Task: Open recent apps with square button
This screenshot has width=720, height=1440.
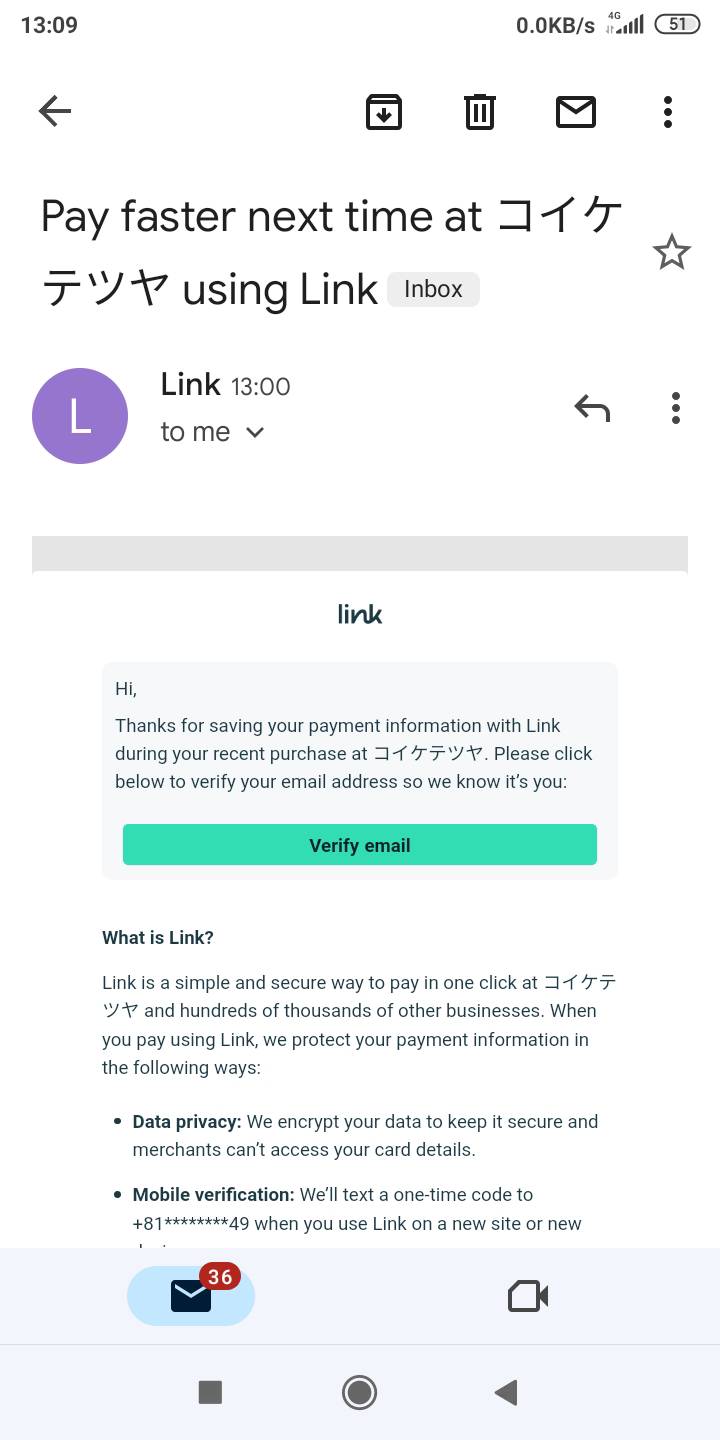Action: pyautogui.click(x=210, y=1392)
